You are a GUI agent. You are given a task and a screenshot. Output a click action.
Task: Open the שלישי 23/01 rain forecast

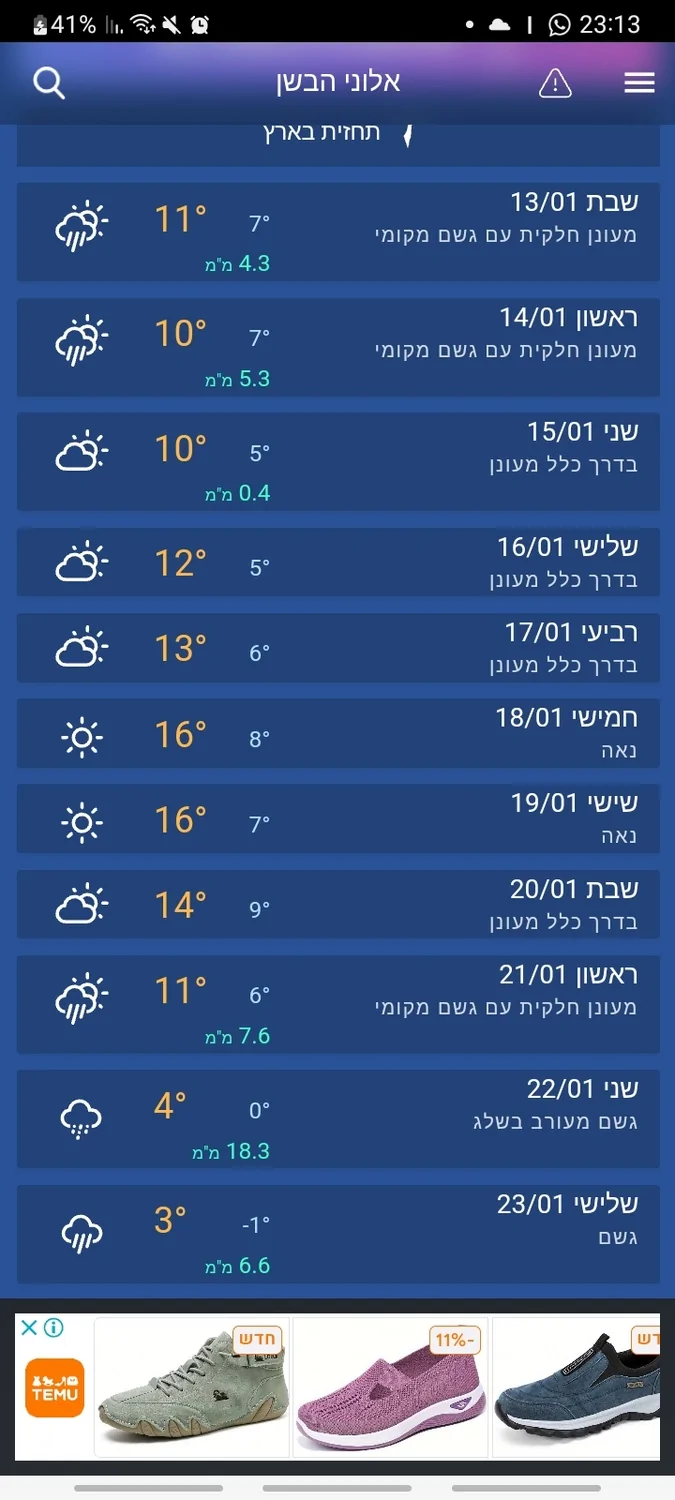pos(338,1234)
